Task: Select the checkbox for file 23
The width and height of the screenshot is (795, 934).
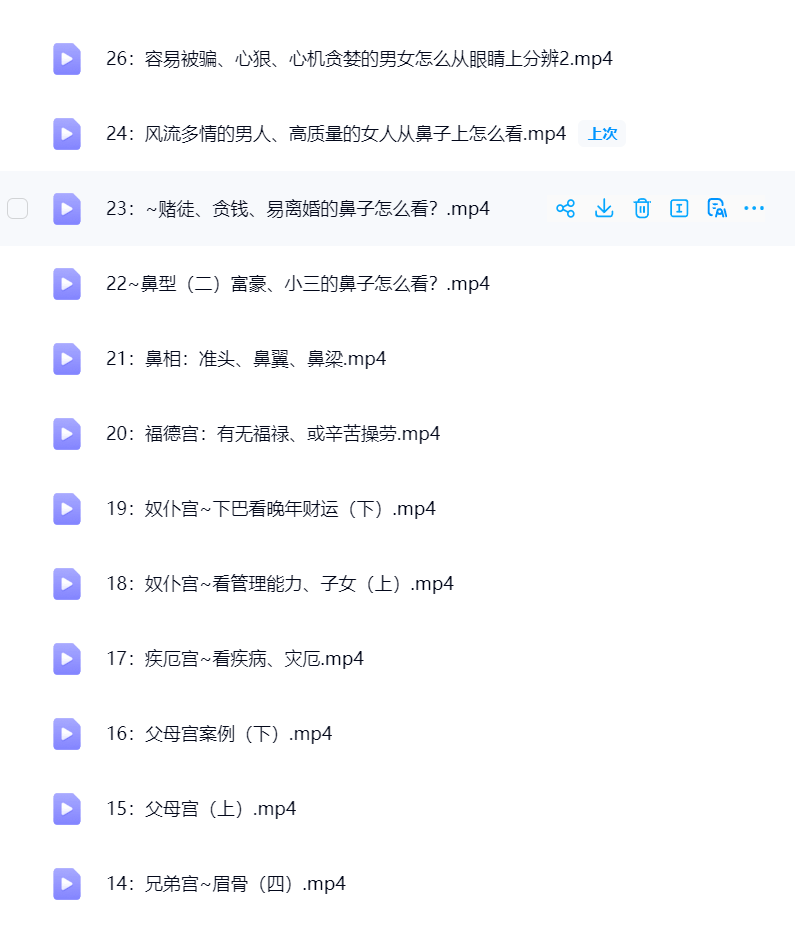Action: [18, 208]
